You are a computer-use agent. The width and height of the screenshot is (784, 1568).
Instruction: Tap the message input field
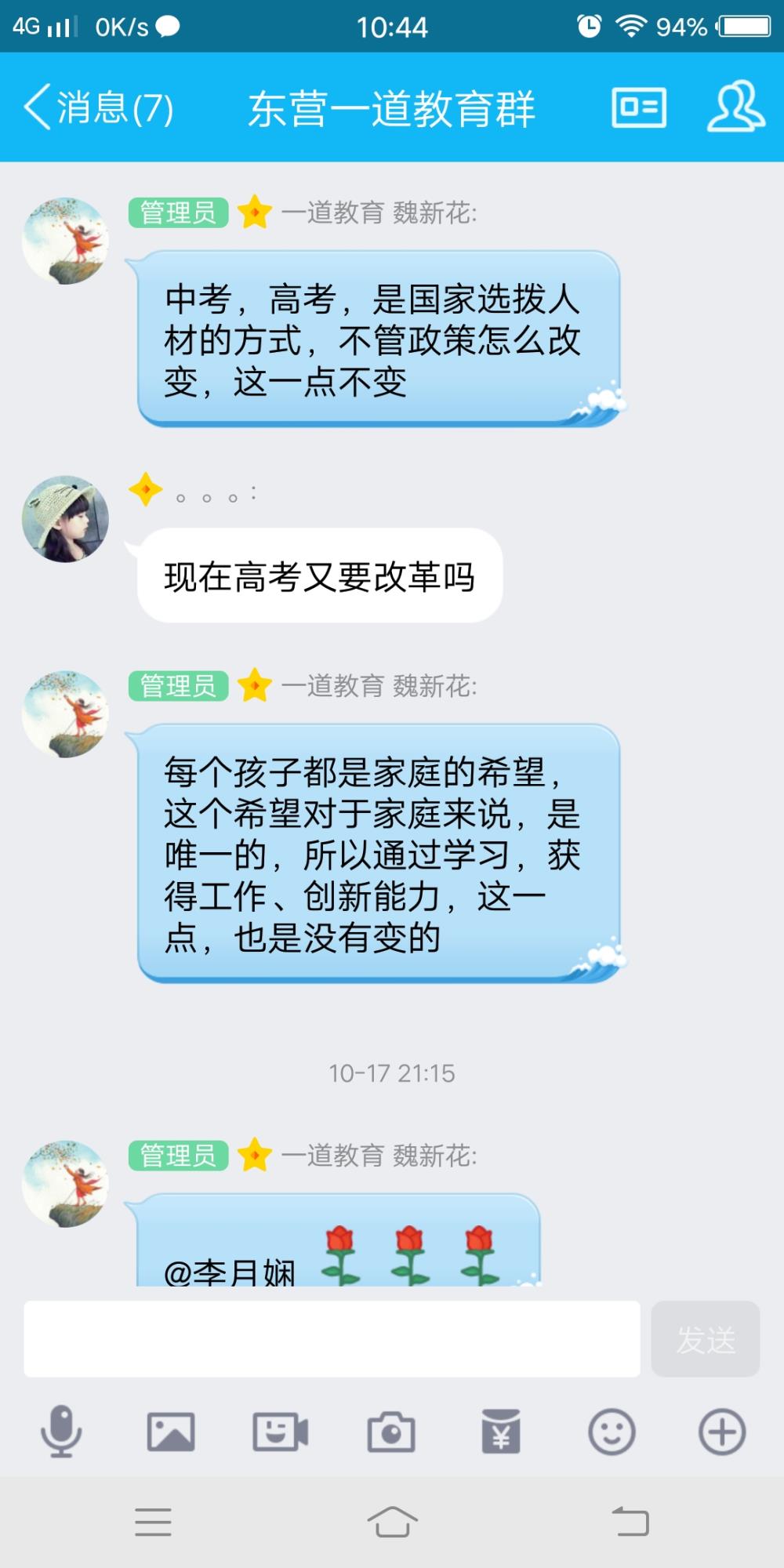tap(332, 1339)
